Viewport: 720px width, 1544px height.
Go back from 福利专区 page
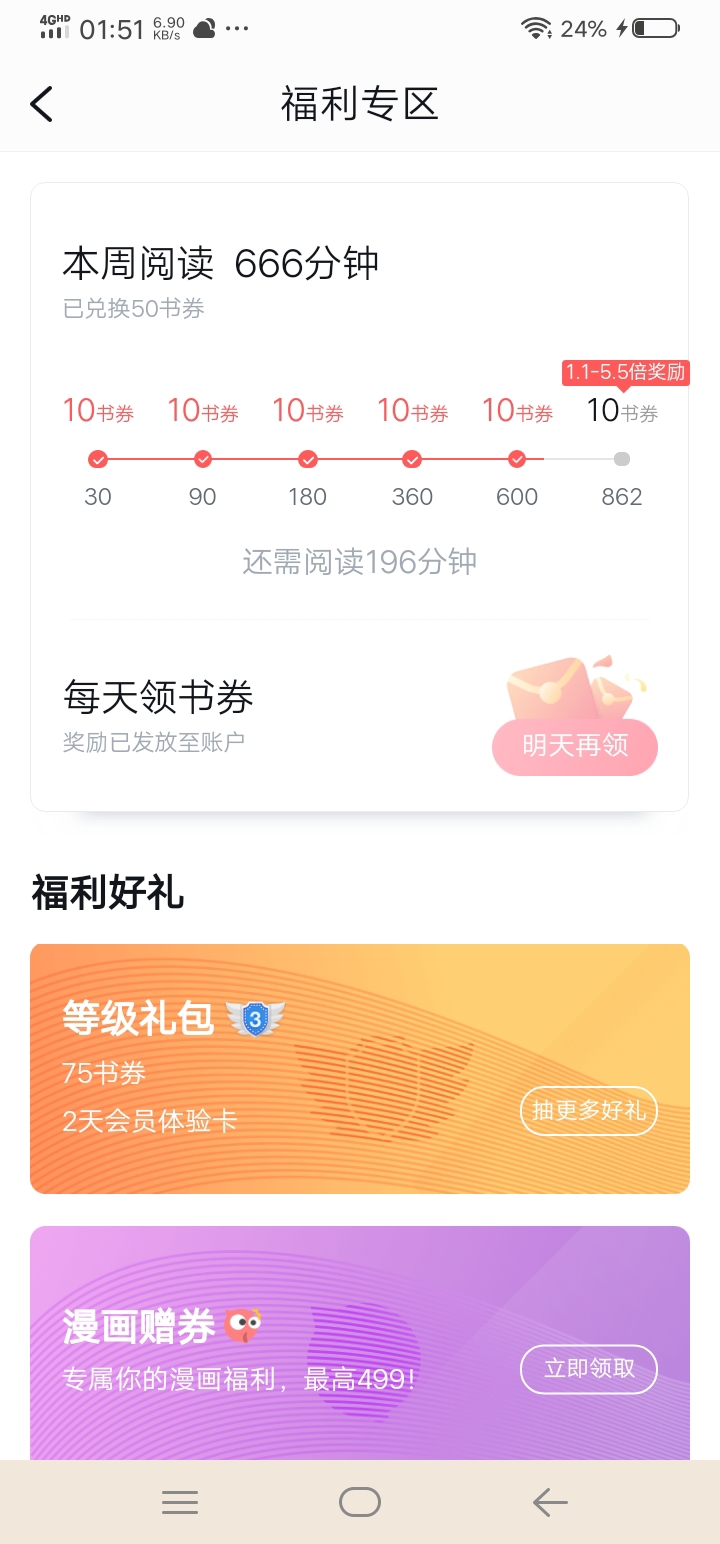[41, 104]
